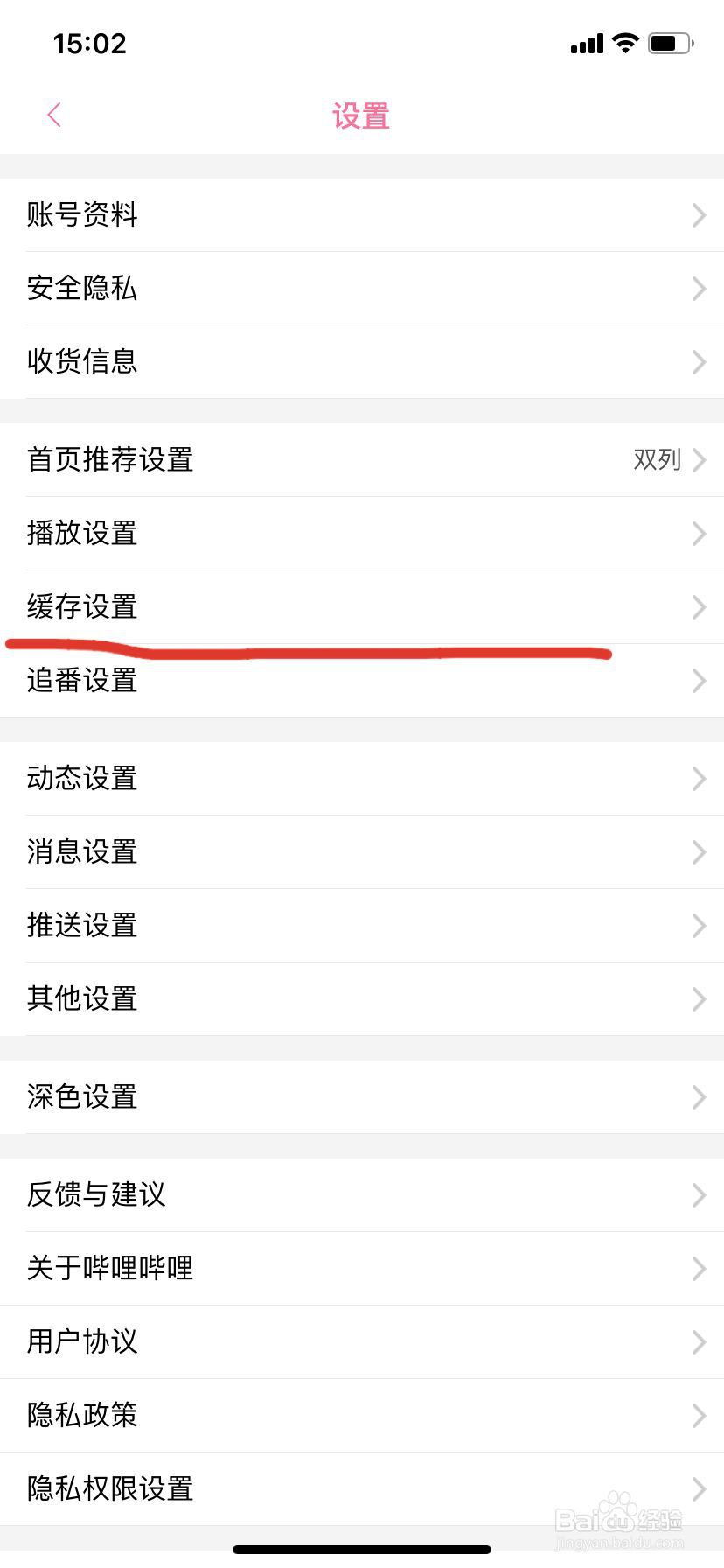Open 安全隐私 (Security & Privacy) settings
Viewport: 724px width, 1568px height.
[362, 289]
